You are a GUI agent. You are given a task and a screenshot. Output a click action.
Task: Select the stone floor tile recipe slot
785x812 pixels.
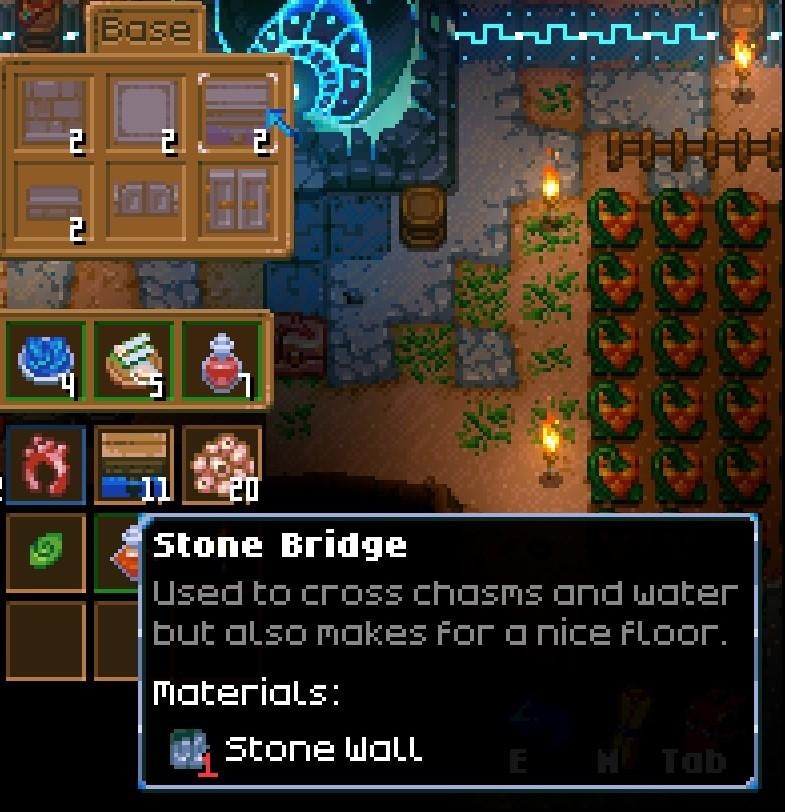point(146,111)
